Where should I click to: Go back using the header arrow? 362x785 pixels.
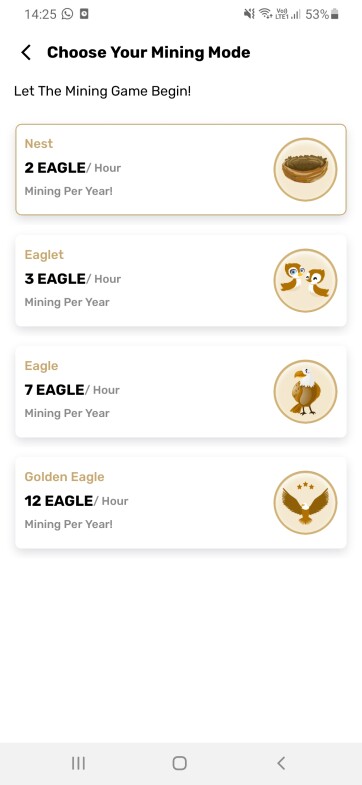pos(26,53)
